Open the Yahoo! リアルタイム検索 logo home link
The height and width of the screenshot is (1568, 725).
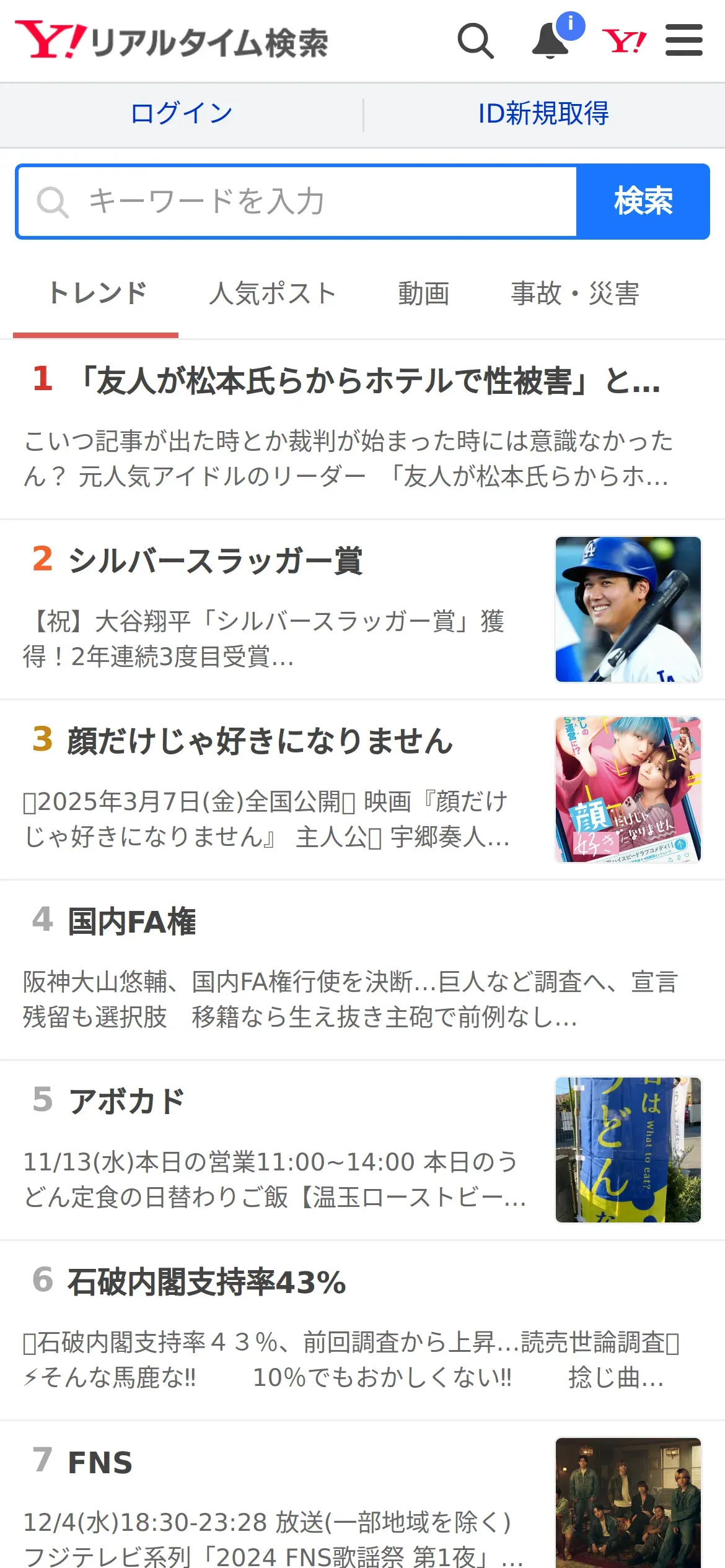pos(172,41)
